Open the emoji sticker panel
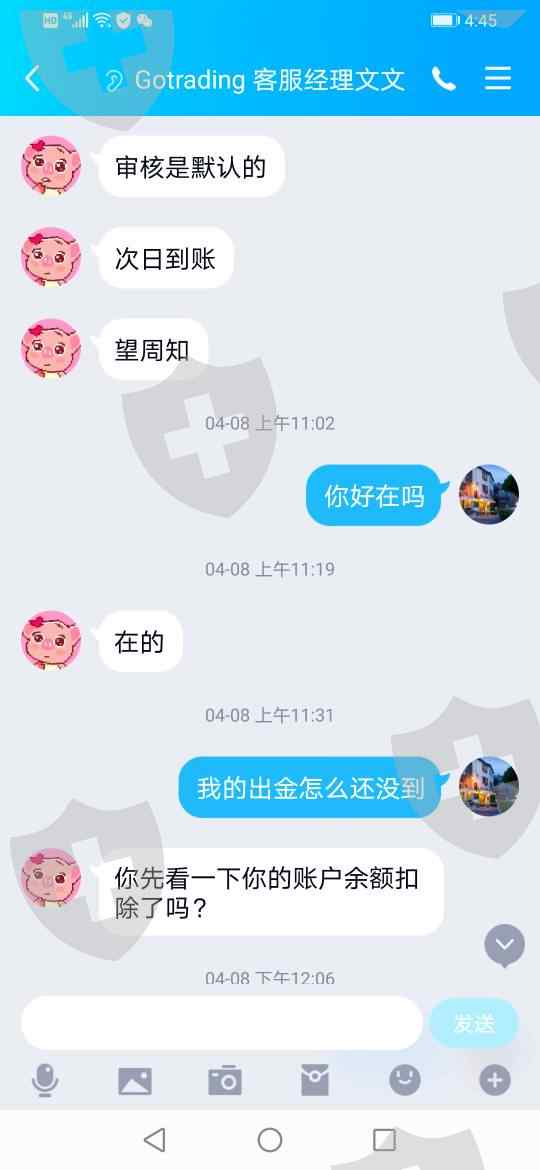 pyautogui.click(x=405, y=1079)
